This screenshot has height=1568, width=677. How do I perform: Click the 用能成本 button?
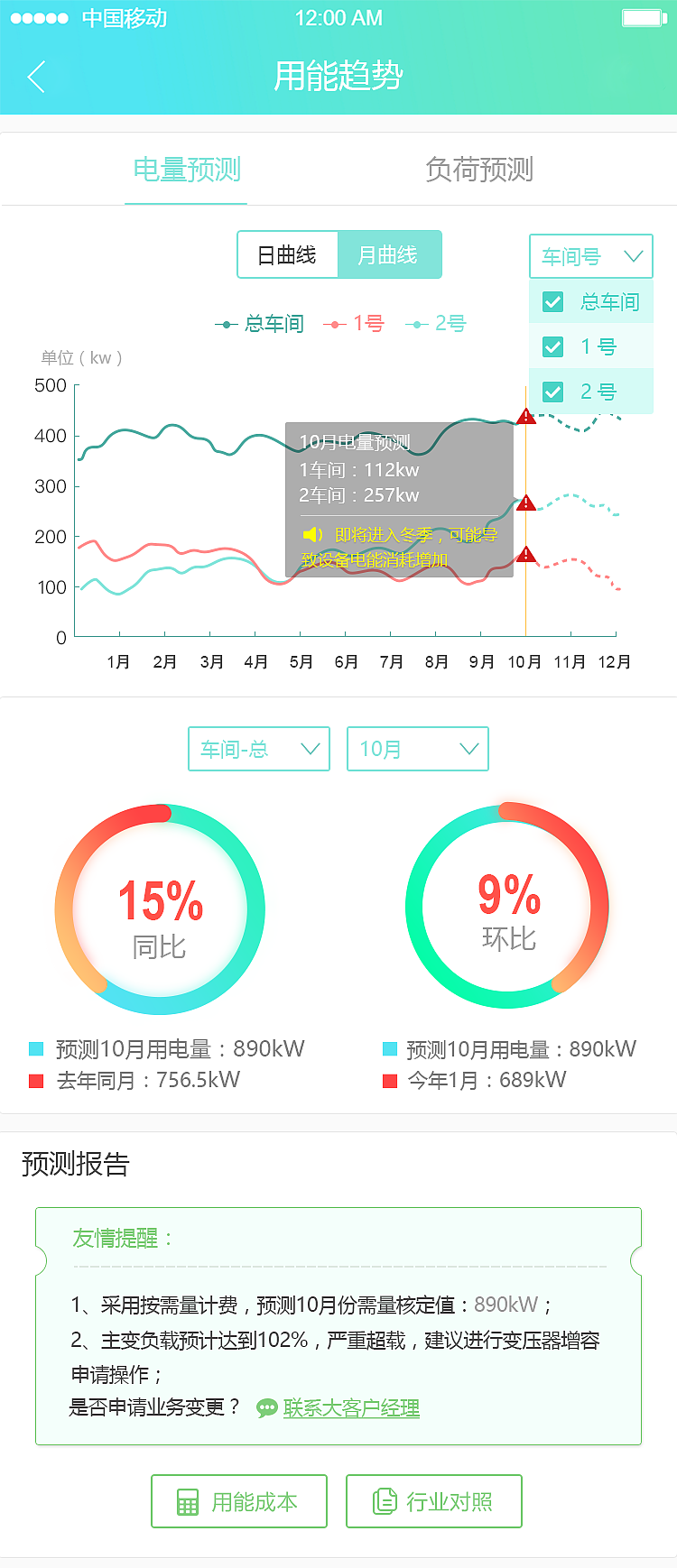pyautogui.click(x=239, y=1500)
